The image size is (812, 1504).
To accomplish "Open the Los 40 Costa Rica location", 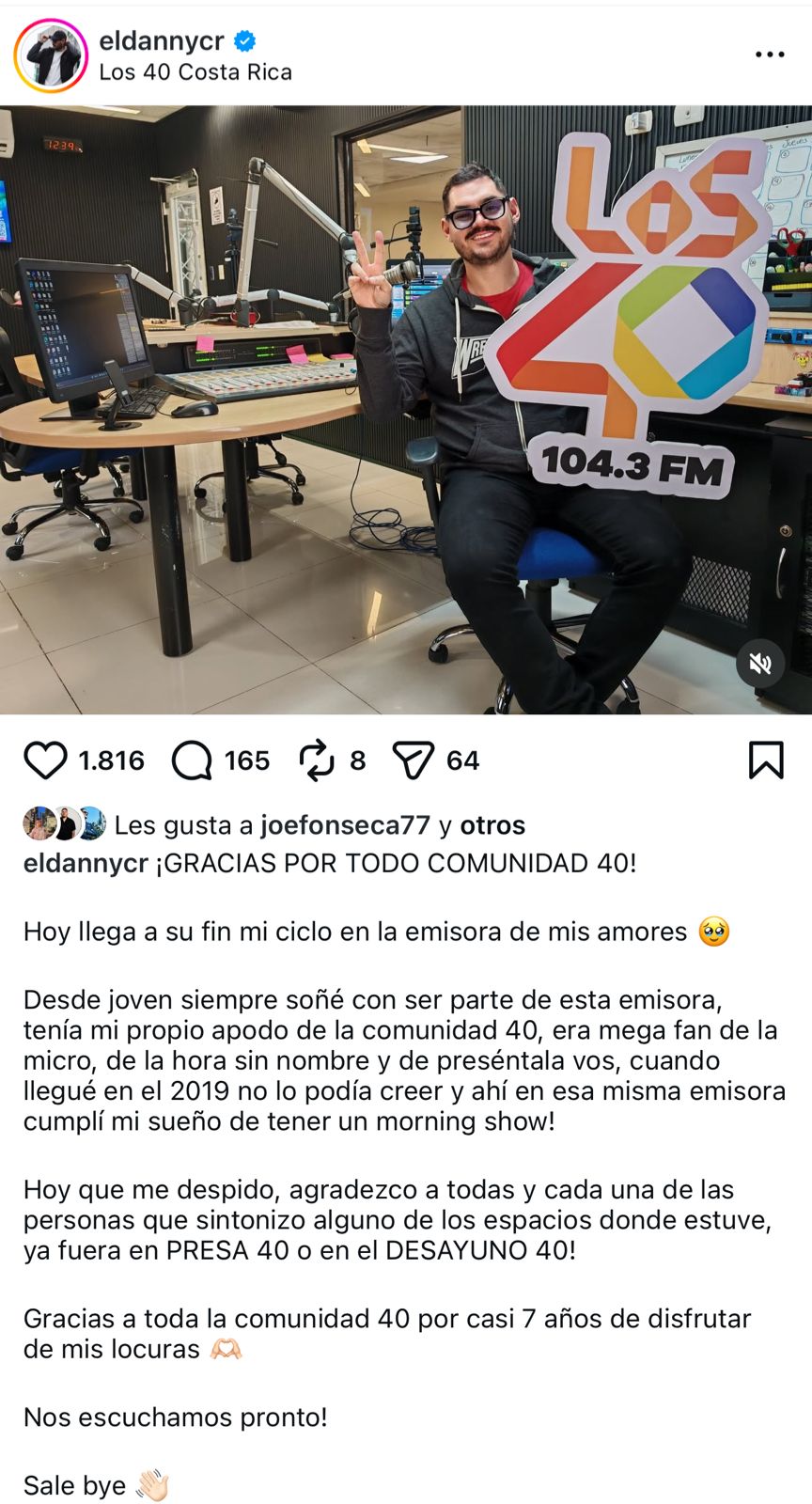I will point(195,72).
